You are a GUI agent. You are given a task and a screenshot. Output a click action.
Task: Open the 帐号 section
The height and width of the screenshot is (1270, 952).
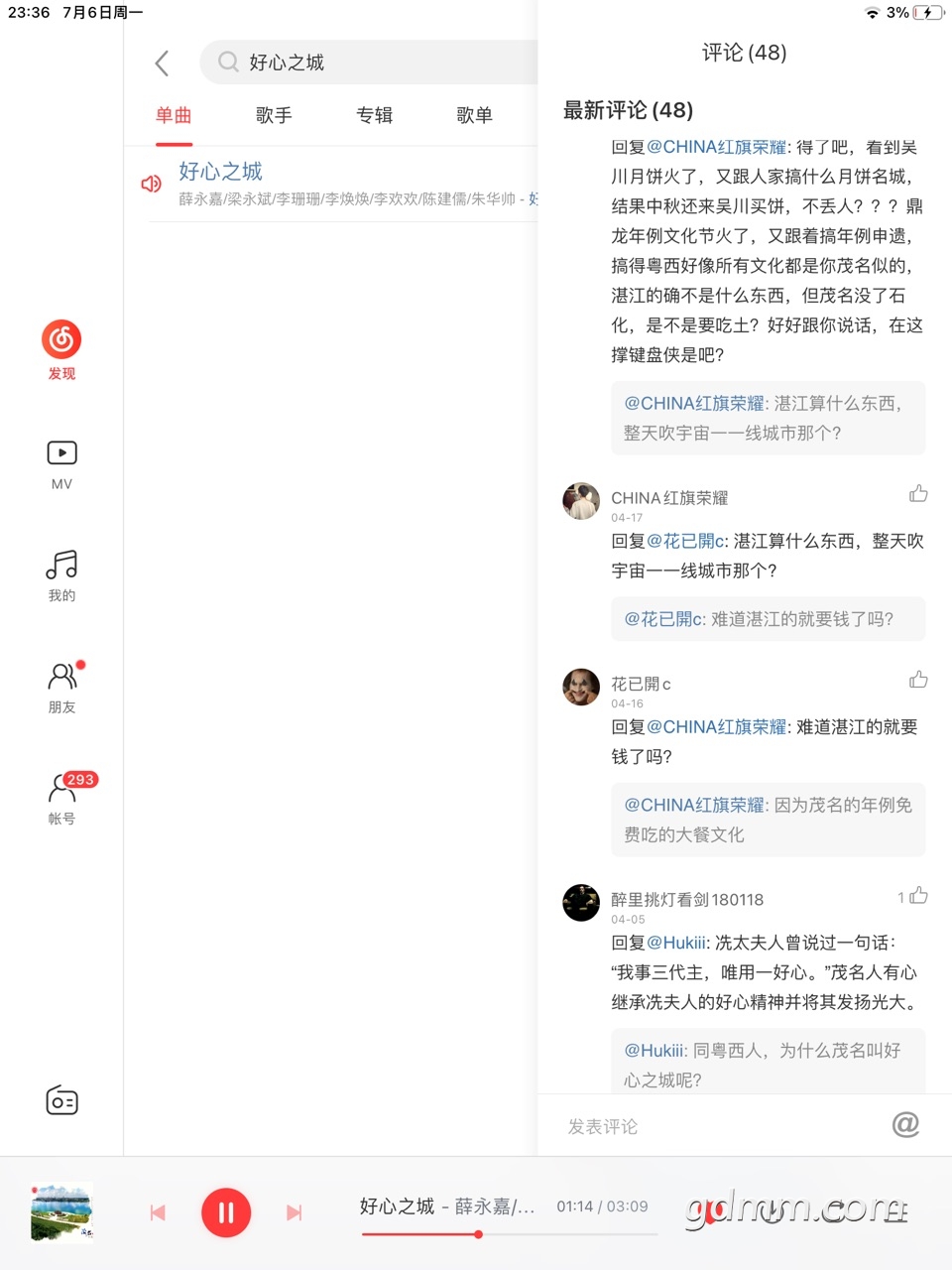(61, 799)
